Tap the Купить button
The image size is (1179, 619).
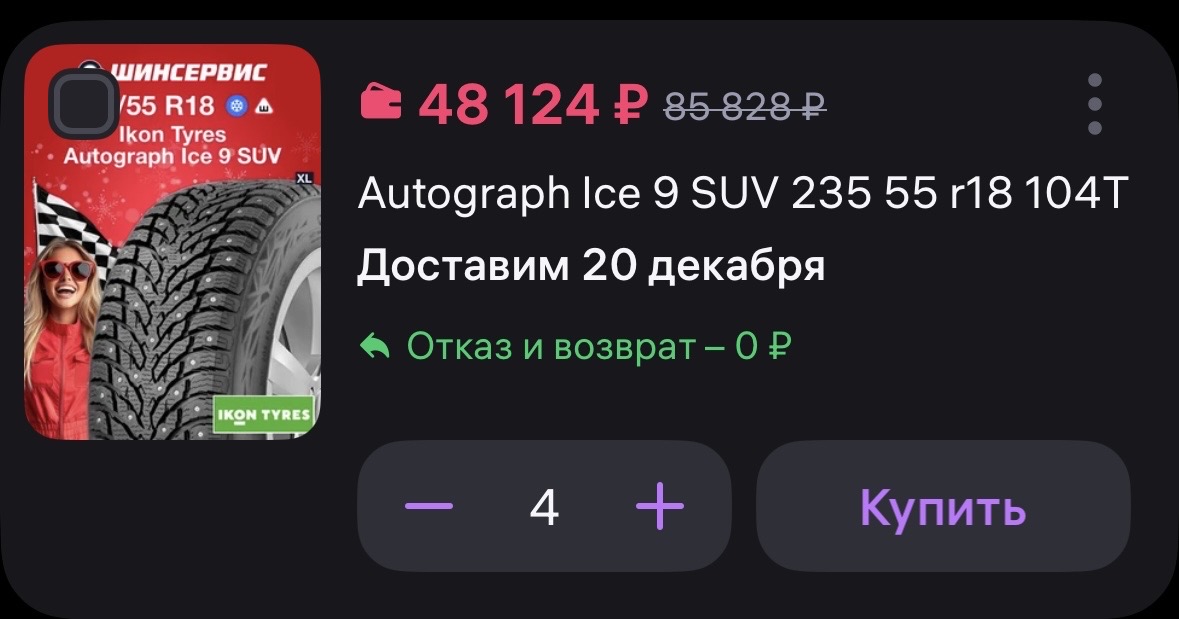coord(942,507)
